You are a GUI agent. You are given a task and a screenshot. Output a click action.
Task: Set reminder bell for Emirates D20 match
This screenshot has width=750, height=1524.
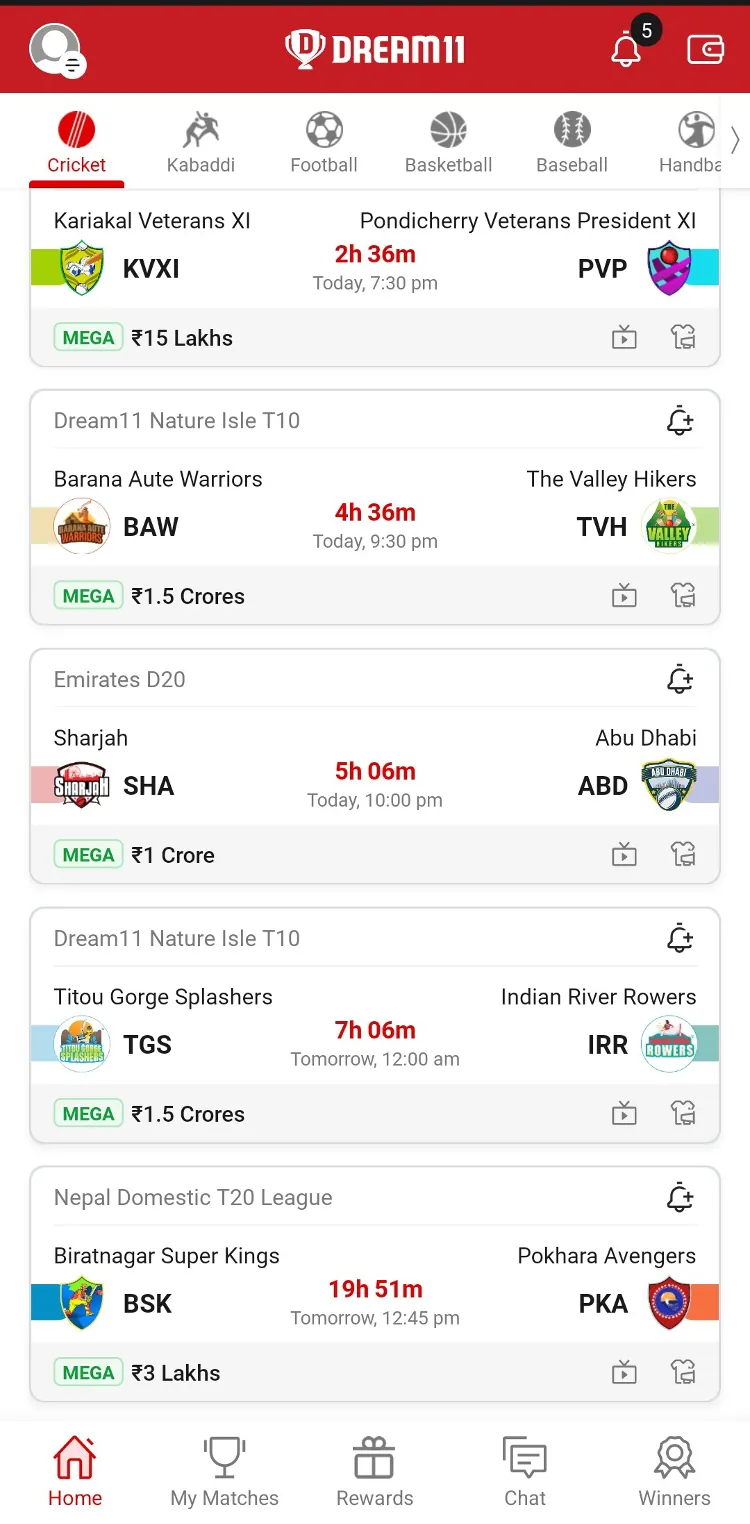click(680, 680)
